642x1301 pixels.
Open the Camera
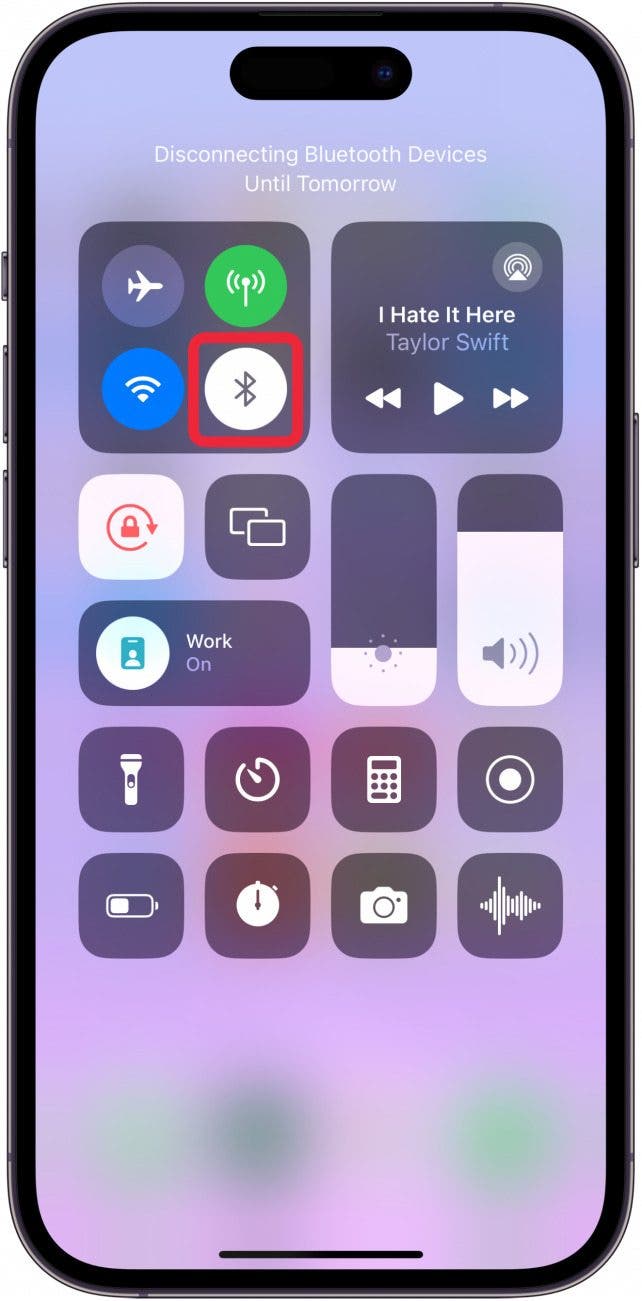(x=384, y=906)
